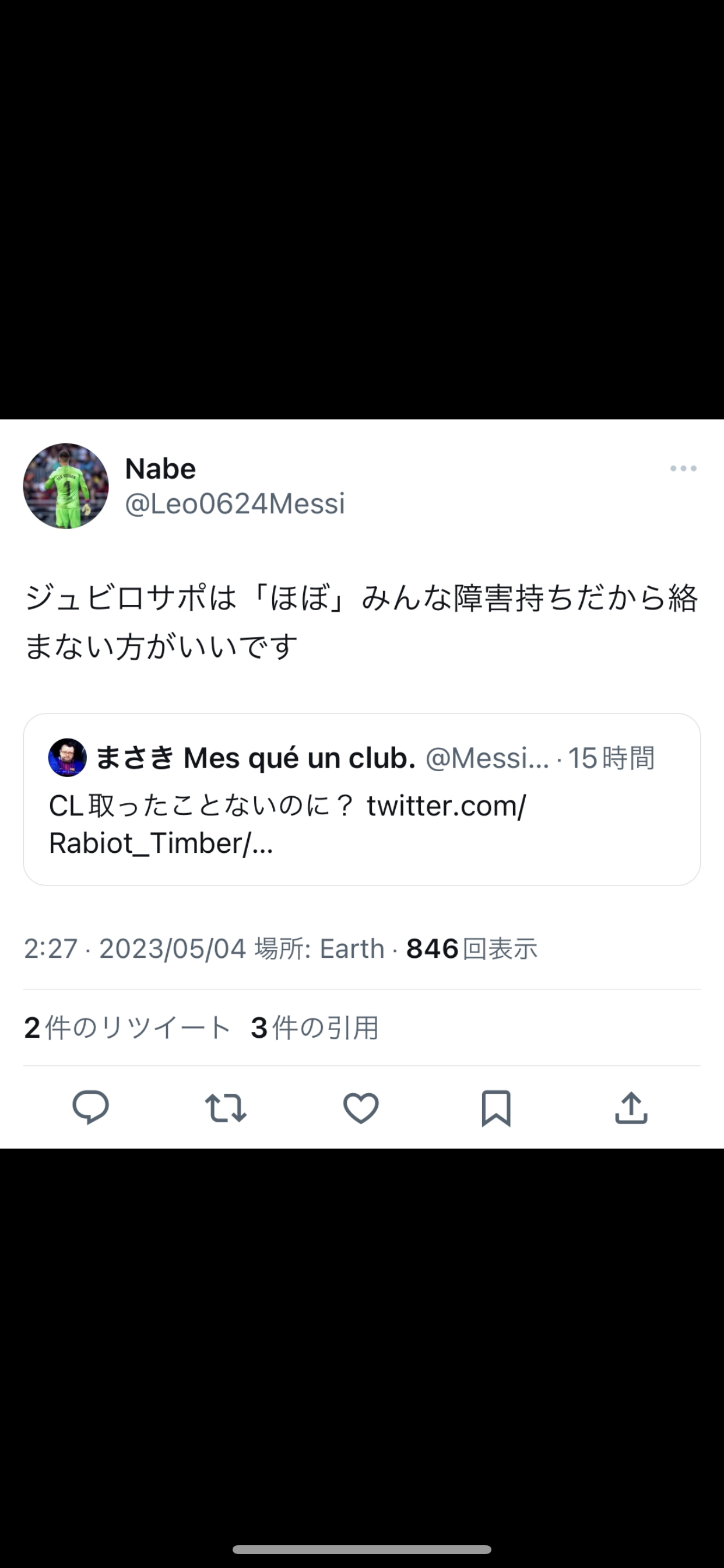Bookmark Nabe's tweet
This screenshot has width=724, height=1568.
coord(496,1107)
